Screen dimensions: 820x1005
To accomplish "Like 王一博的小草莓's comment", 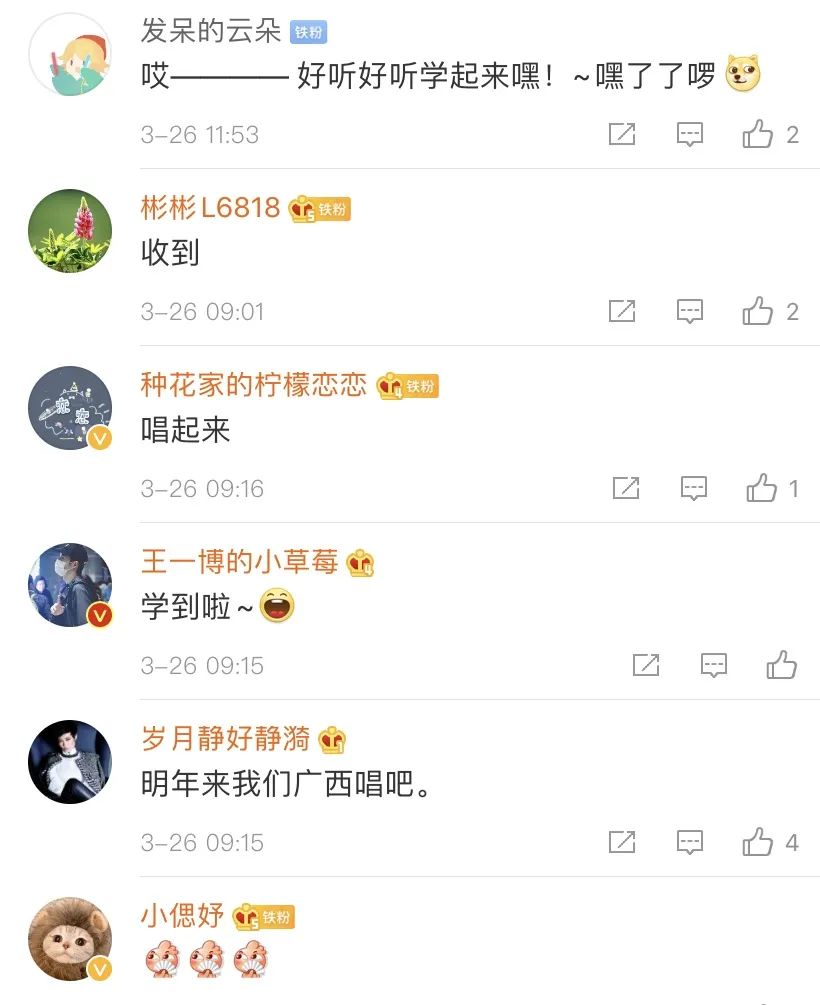I will pos(781,665).
